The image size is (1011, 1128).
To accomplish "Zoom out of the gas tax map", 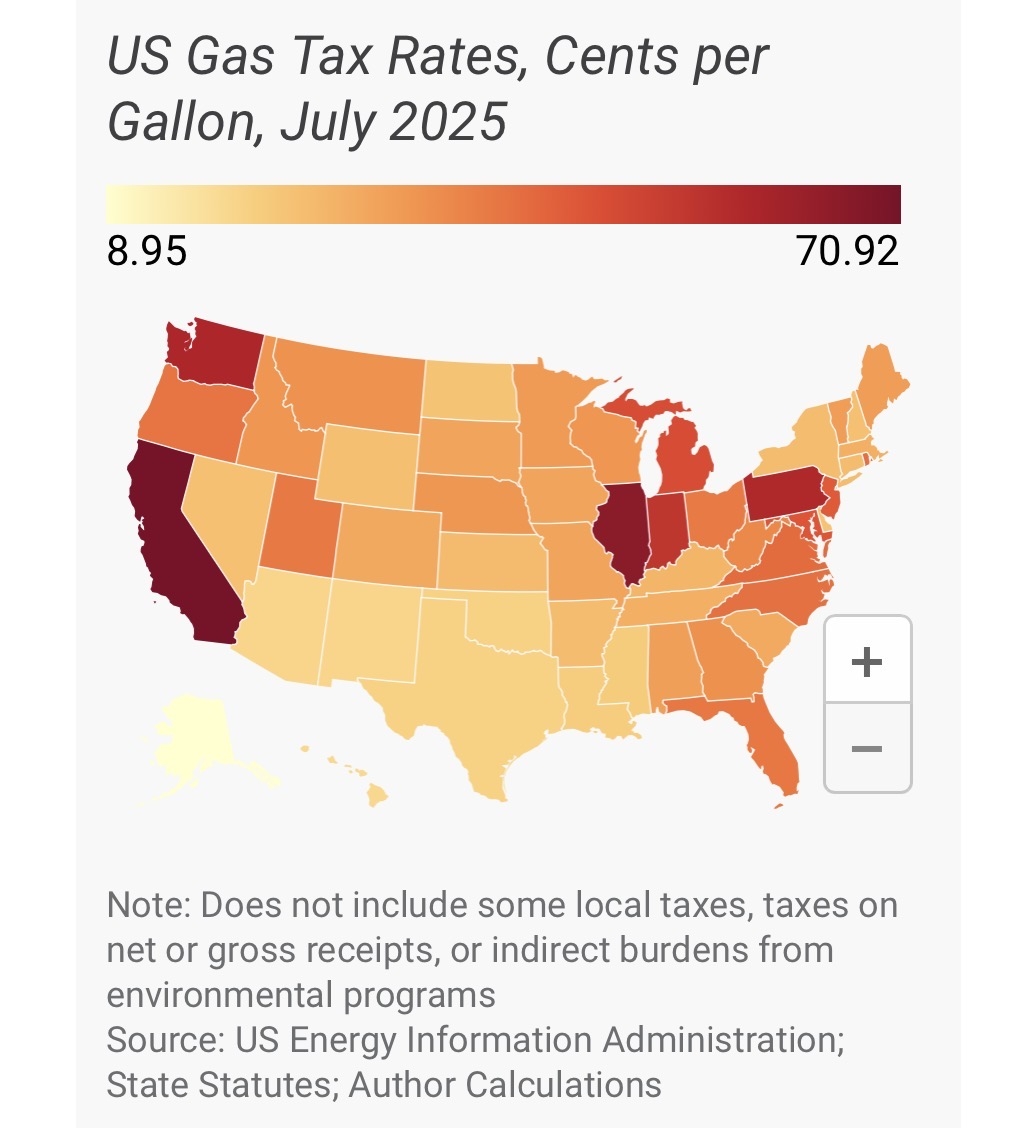I will tap(866, 748).
